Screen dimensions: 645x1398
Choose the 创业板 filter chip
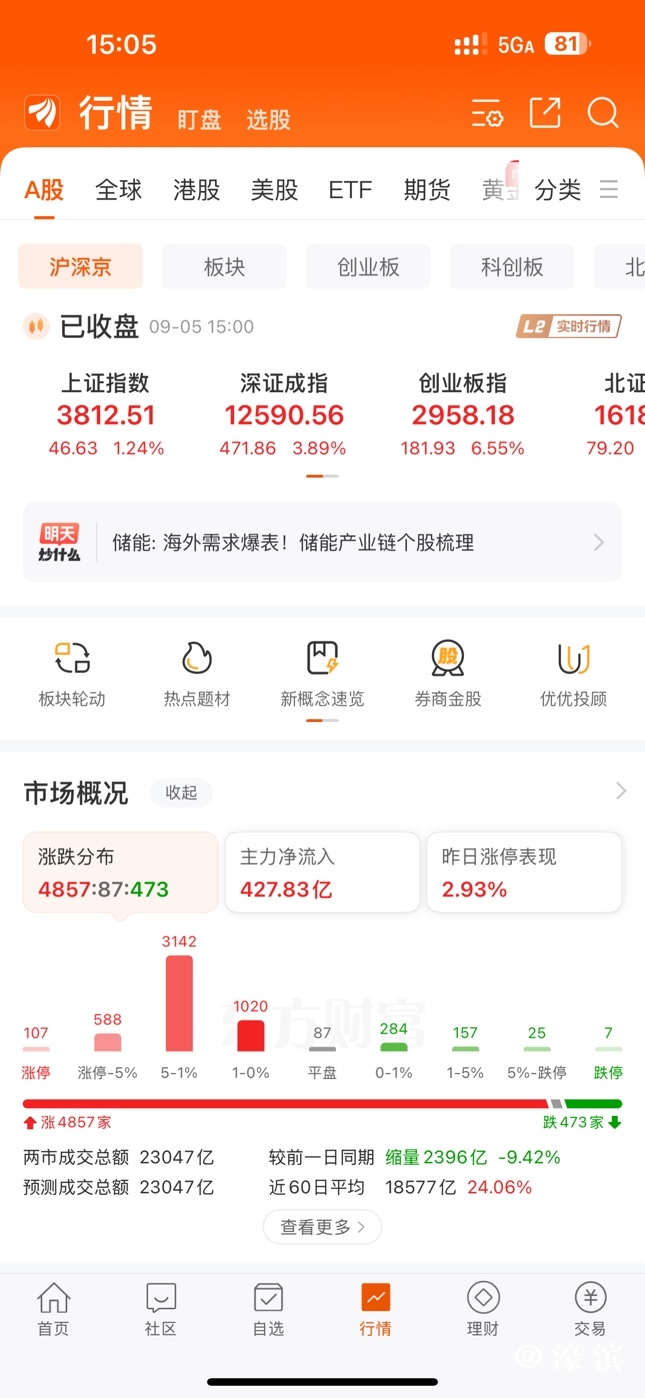click(x=368, y=267)
